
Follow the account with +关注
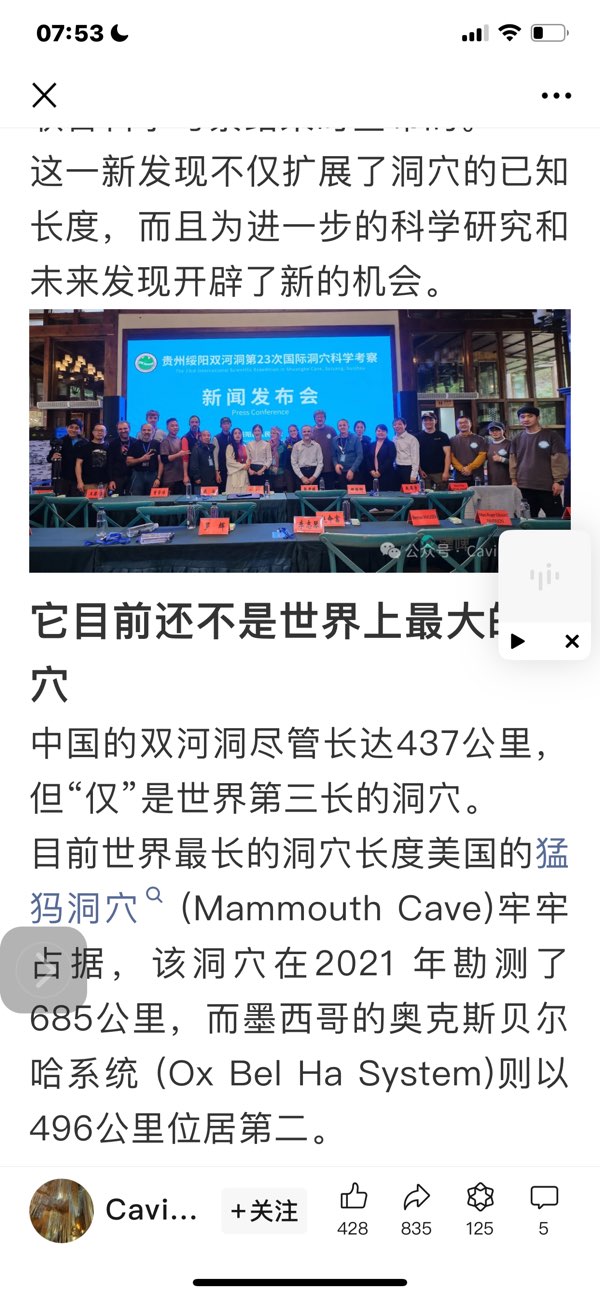(x=264, y=1211)
